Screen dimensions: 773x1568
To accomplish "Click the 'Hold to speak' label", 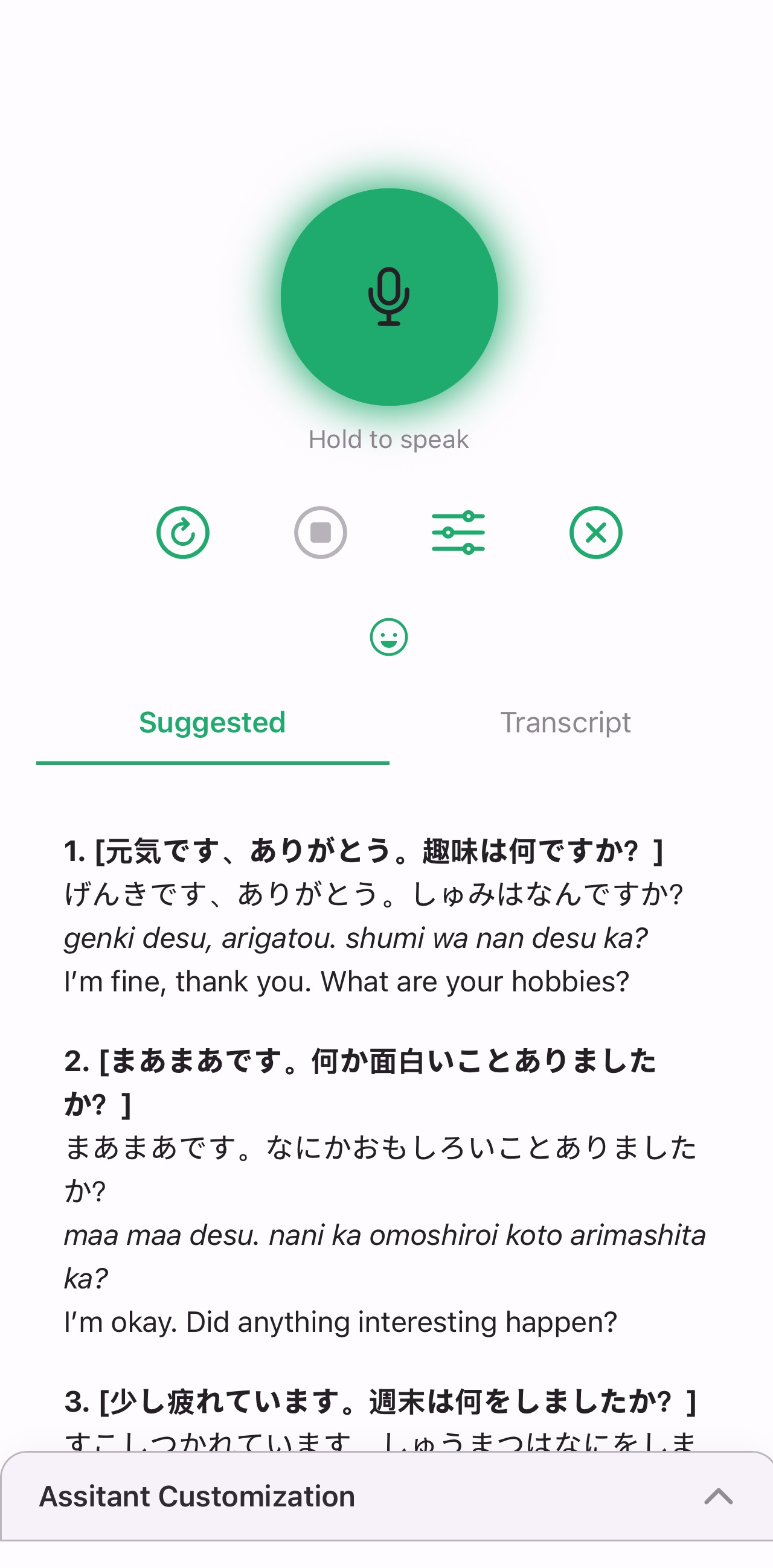I will pos(388,438).
